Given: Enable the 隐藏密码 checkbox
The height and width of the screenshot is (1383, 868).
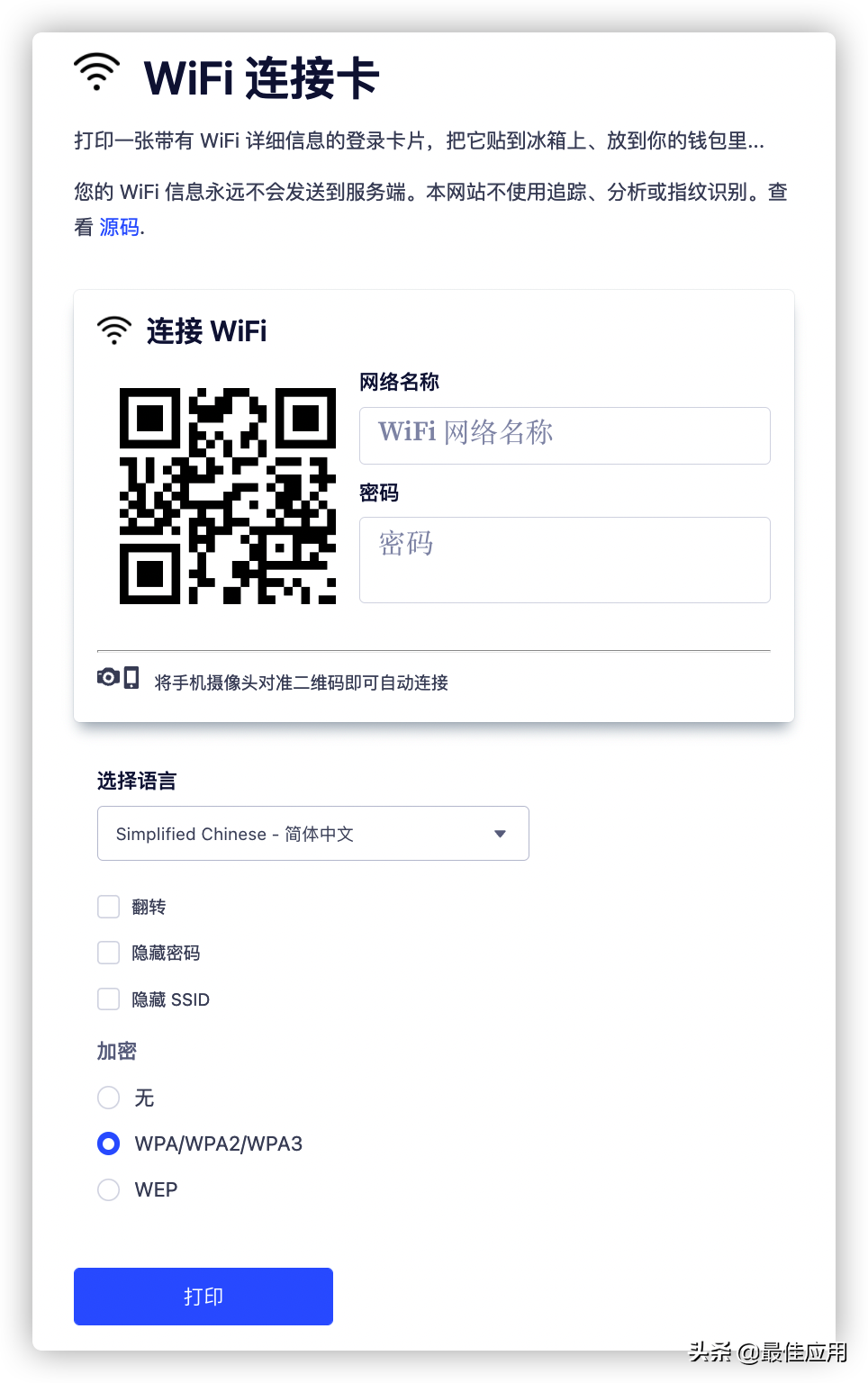Looking at the screenshot, I should click(x=109, y=953).
